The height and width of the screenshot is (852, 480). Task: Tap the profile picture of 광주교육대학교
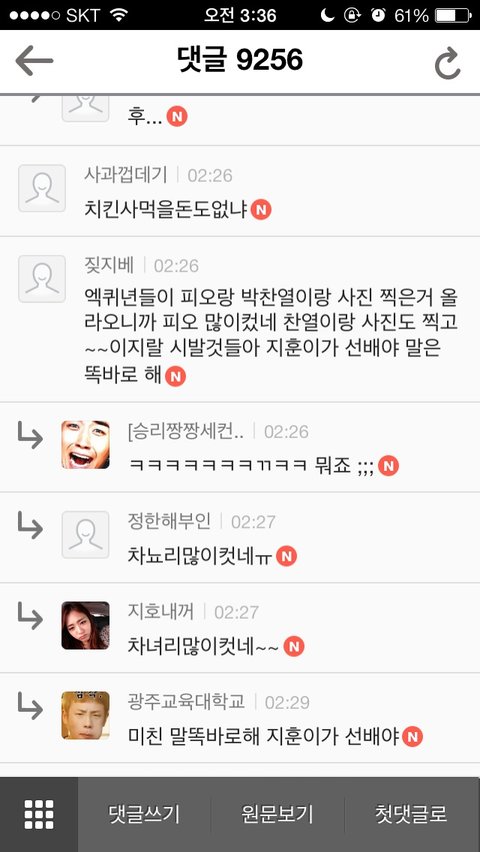pyautogui.click(x=85, y=715)
